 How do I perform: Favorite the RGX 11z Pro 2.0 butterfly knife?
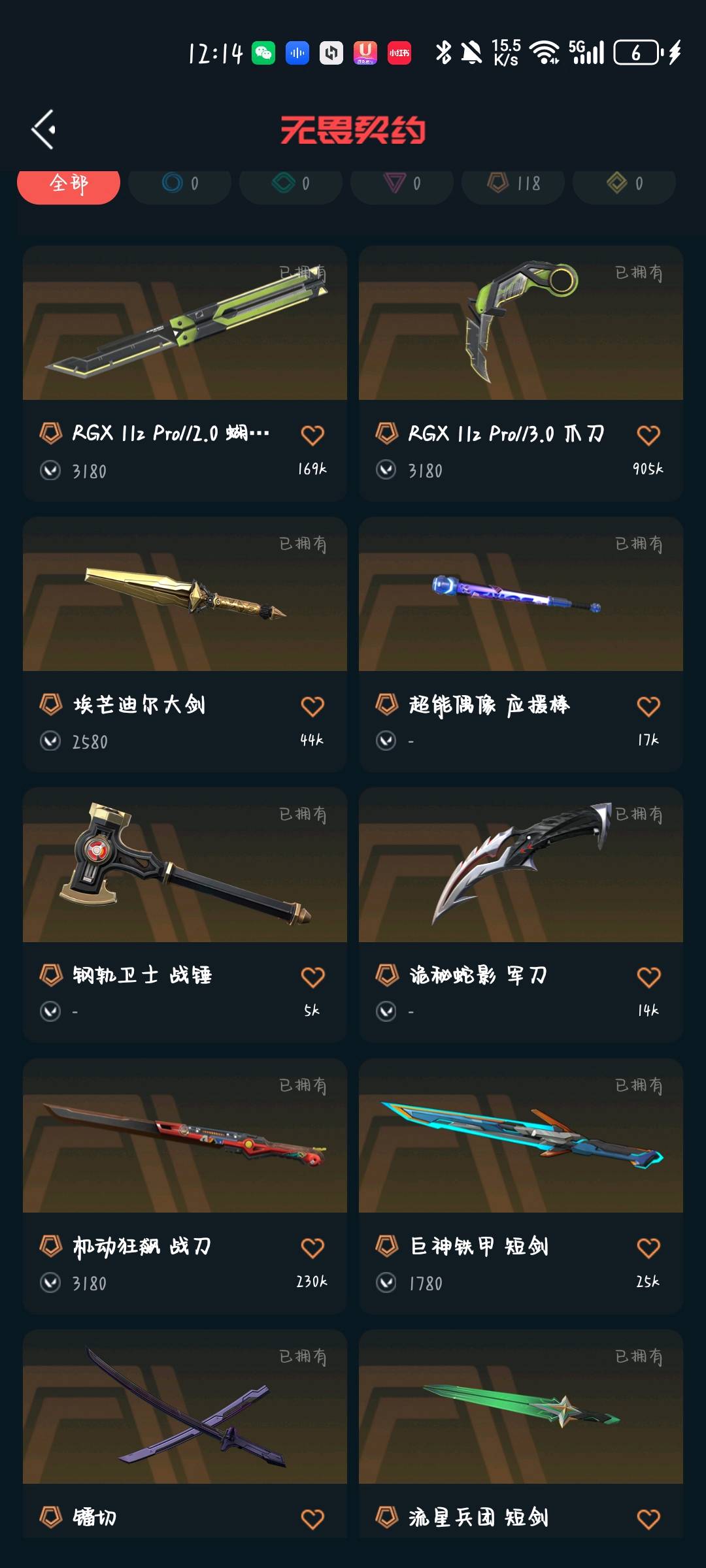tap(312, 435)
